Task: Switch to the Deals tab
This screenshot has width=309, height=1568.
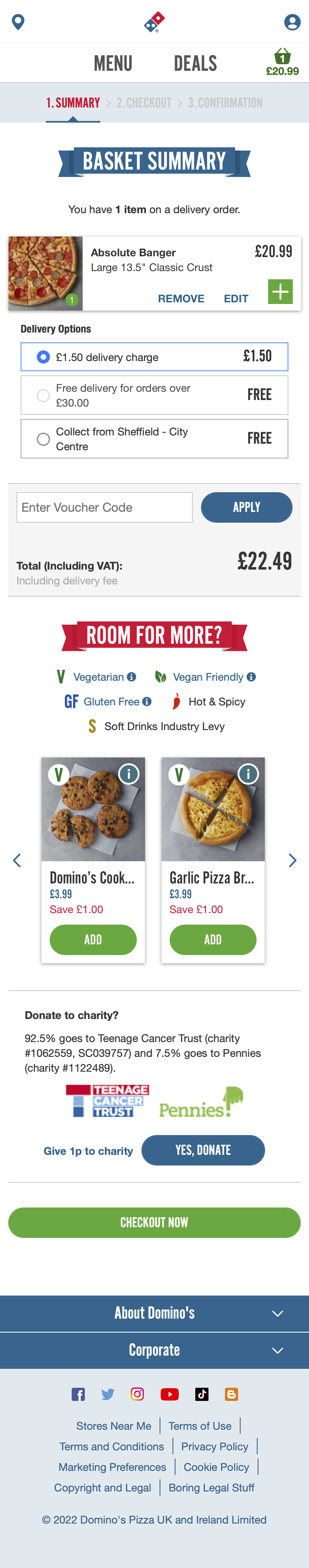Action: 195,63
